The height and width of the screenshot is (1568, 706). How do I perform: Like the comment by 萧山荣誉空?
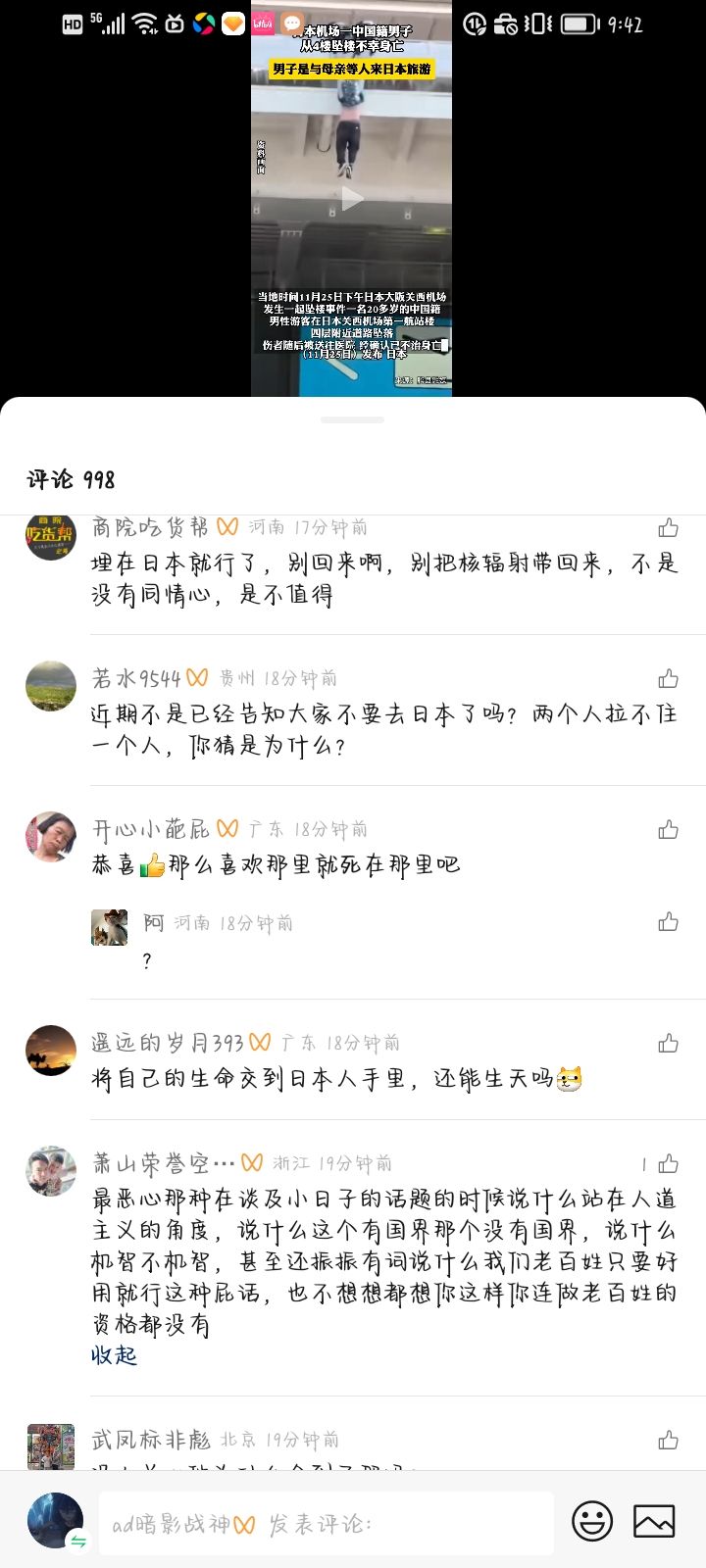click(668, 1163)
